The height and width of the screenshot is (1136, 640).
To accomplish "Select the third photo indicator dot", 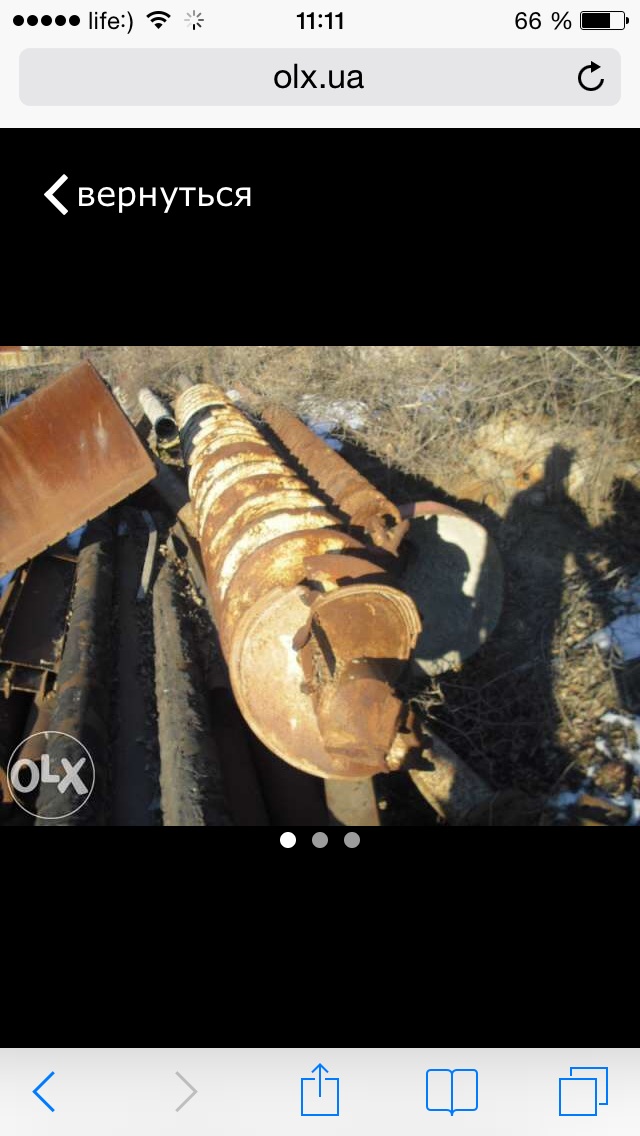I will [352, 840].
